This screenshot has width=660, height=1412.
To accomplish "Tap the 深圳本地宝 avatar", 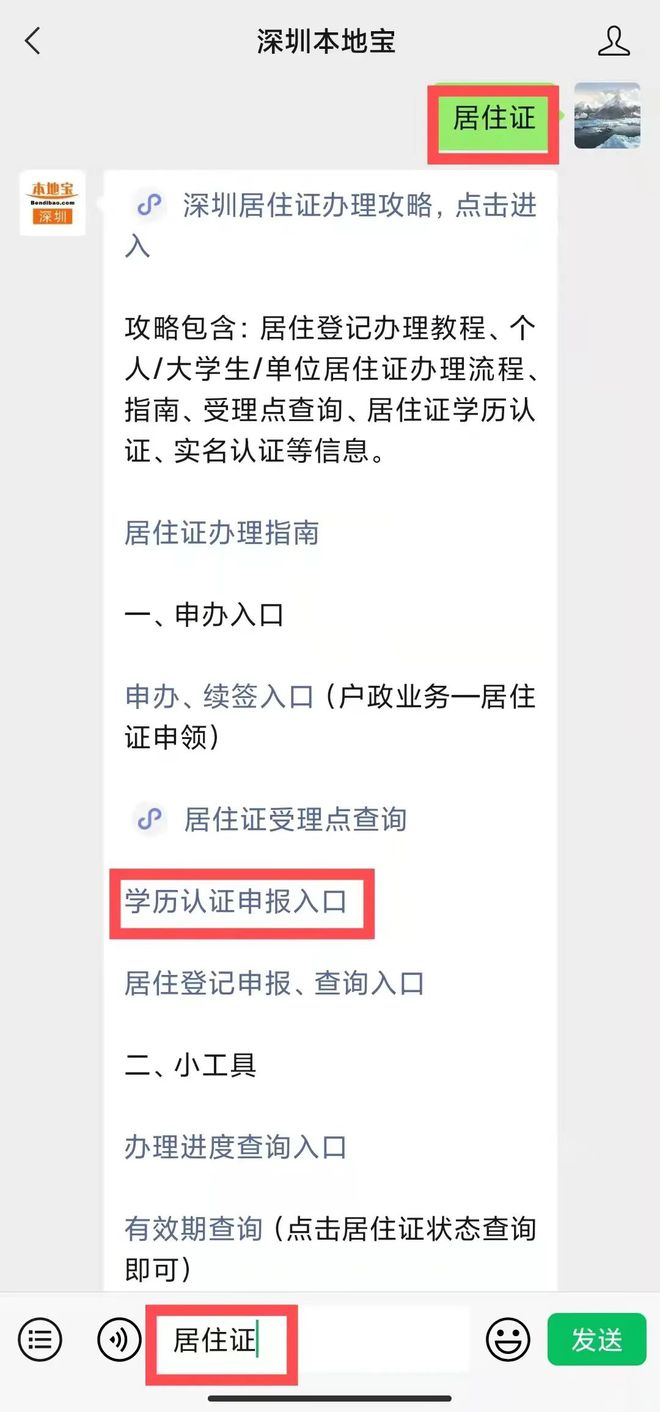I will (52, 203).
